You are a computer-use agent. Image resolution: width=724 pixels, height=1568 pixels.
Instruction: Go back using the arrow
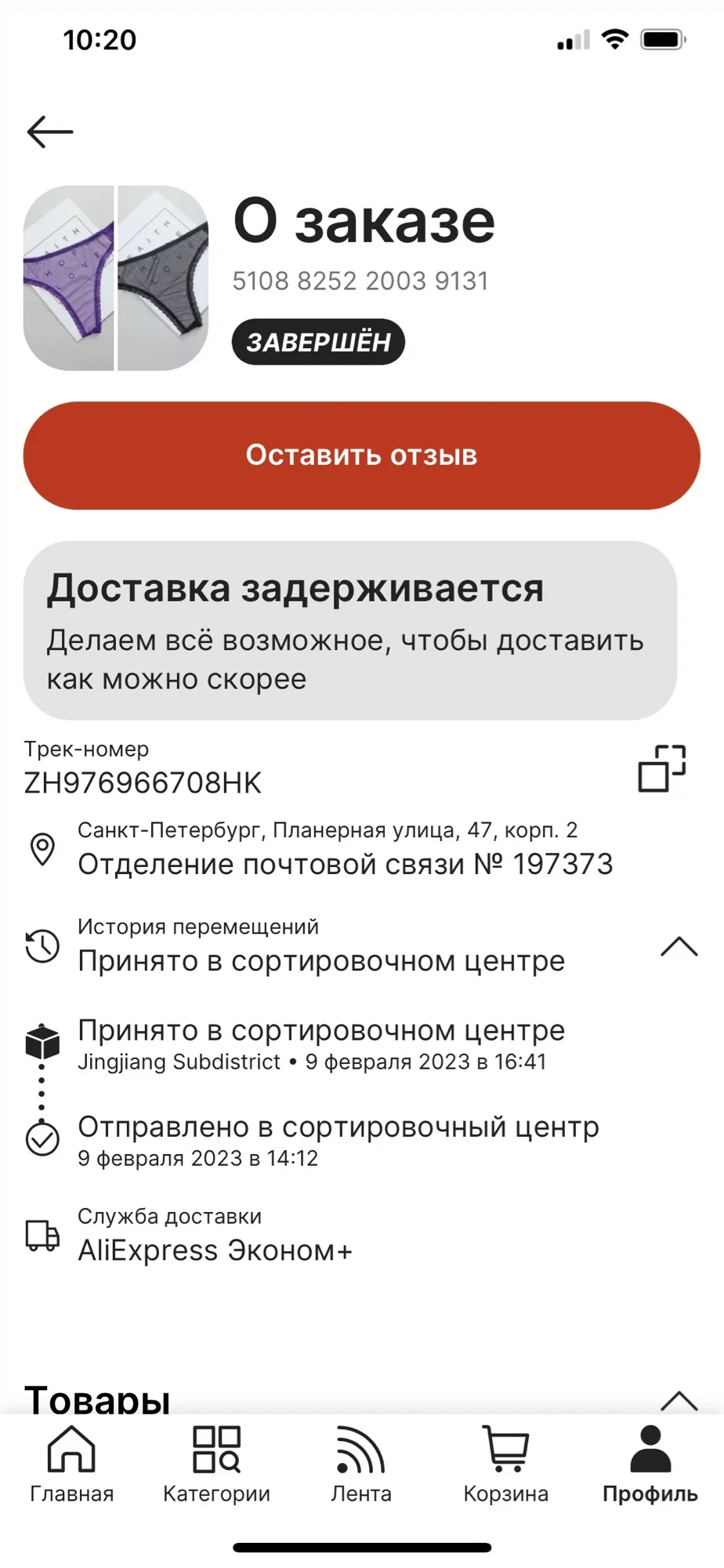50,132
